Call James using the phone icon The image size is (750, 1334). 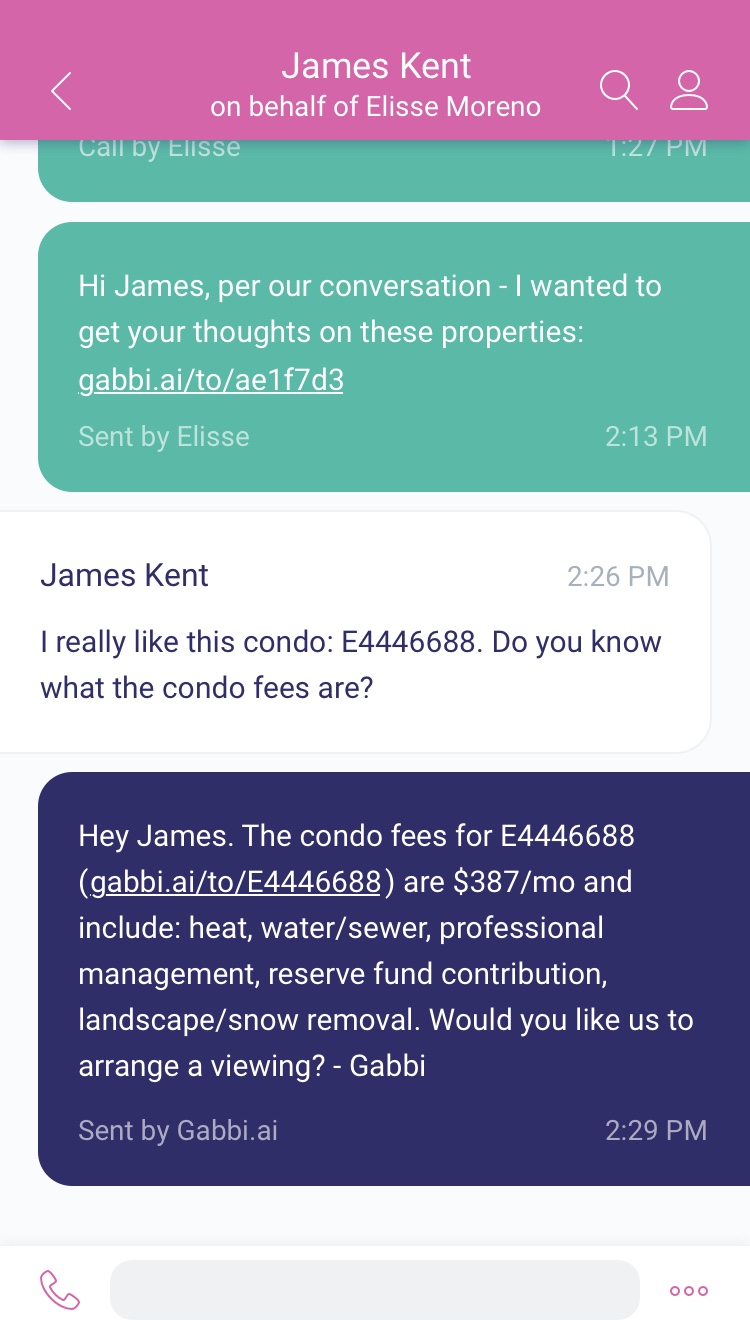[60, 1290]
